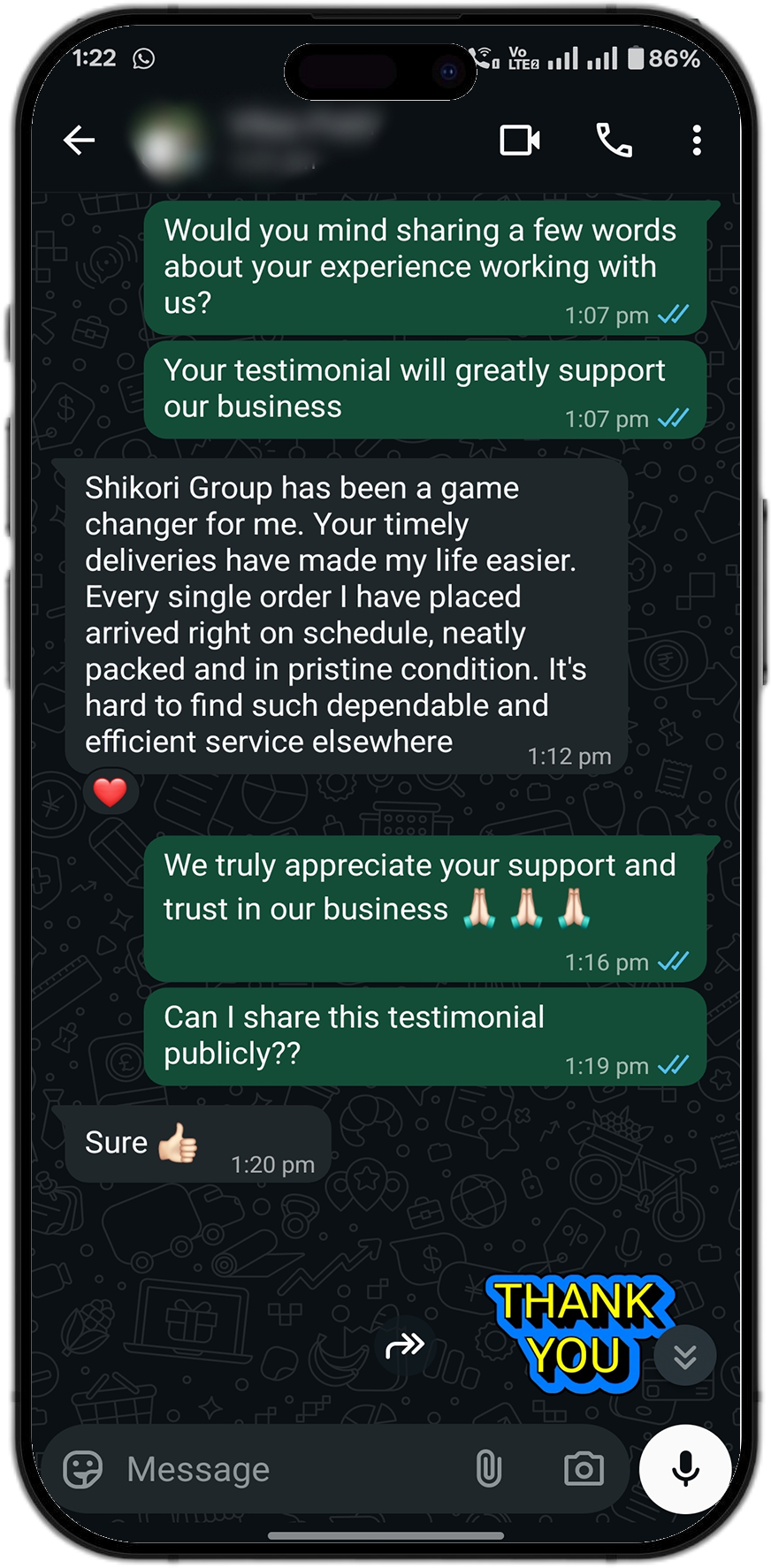Open the emoji and sticker picker
771x1568 pixels.
83,1470
